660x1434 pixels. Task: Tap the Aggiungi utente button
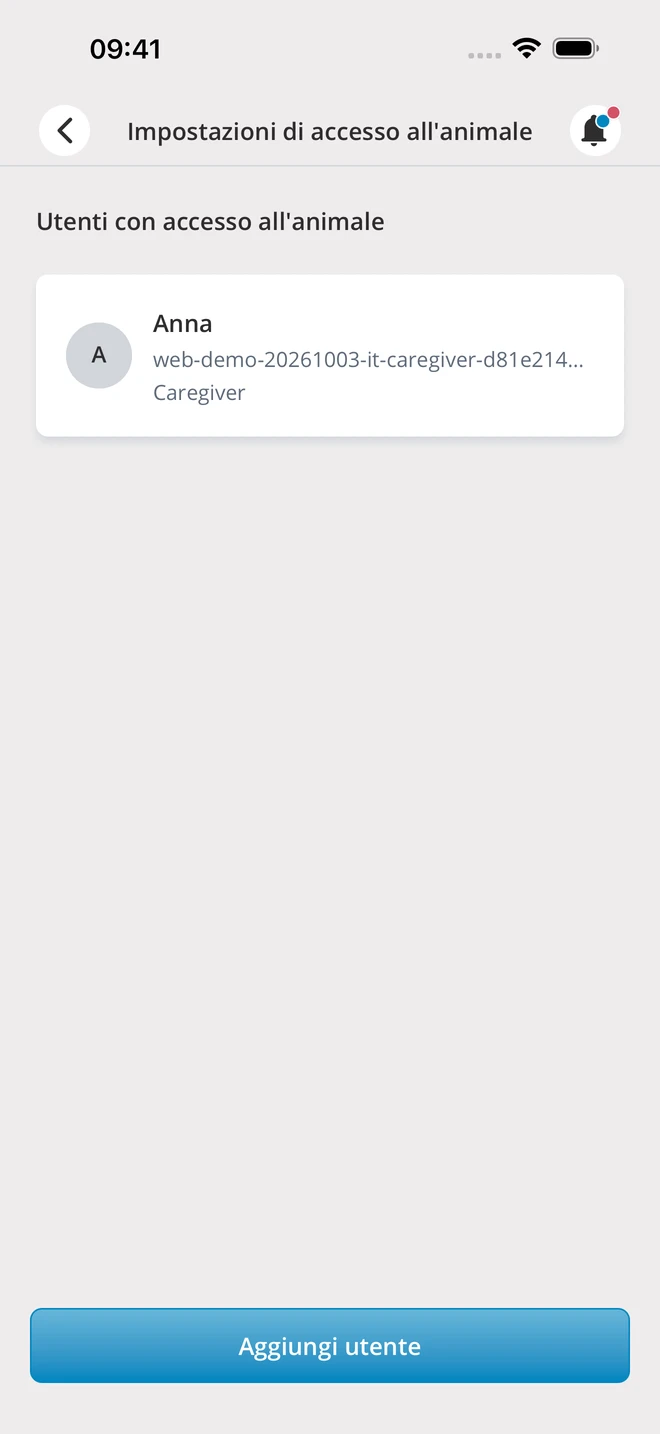click(330, 1346)
